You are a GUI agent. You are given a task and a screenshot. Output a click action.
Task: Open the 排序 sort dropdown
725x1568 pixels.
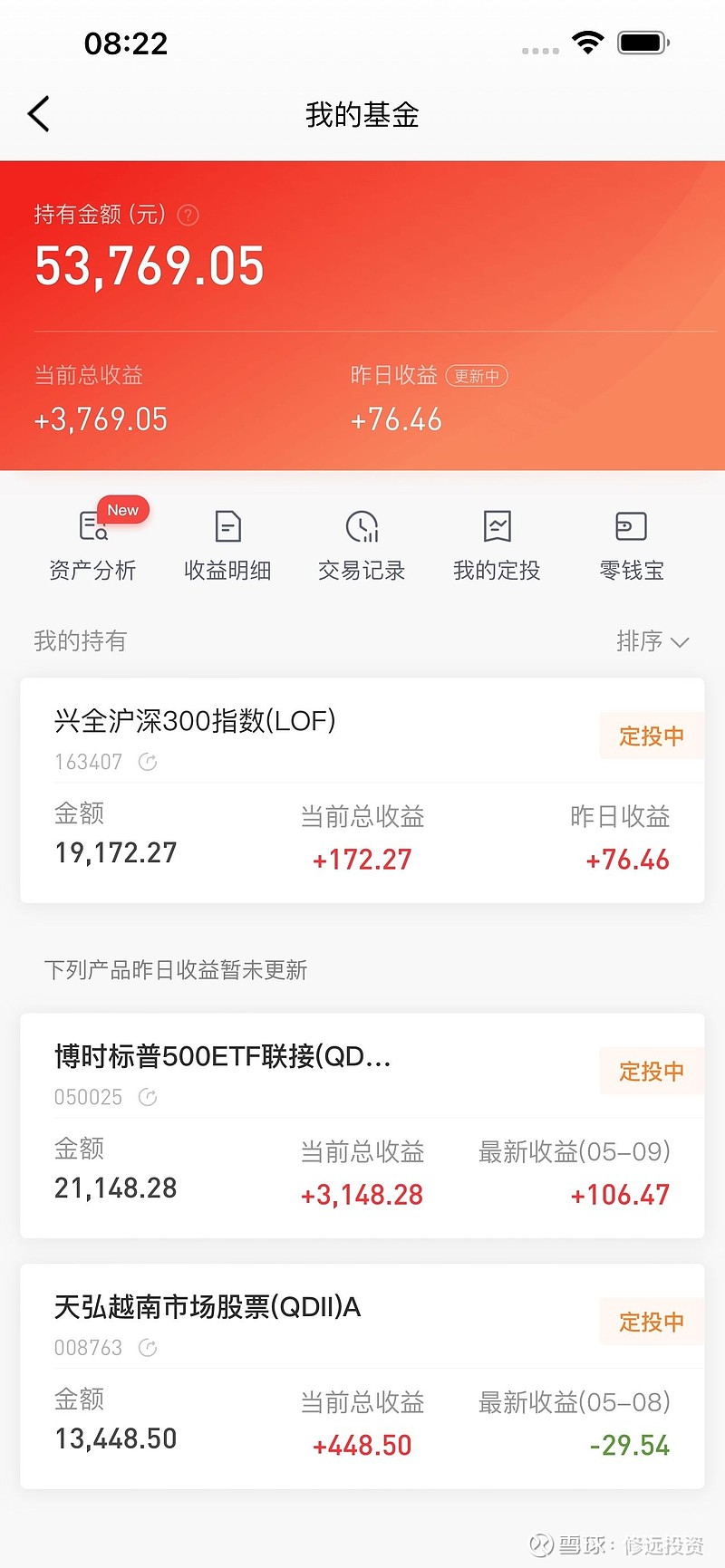pyautogui.click(x=654, y=641)
